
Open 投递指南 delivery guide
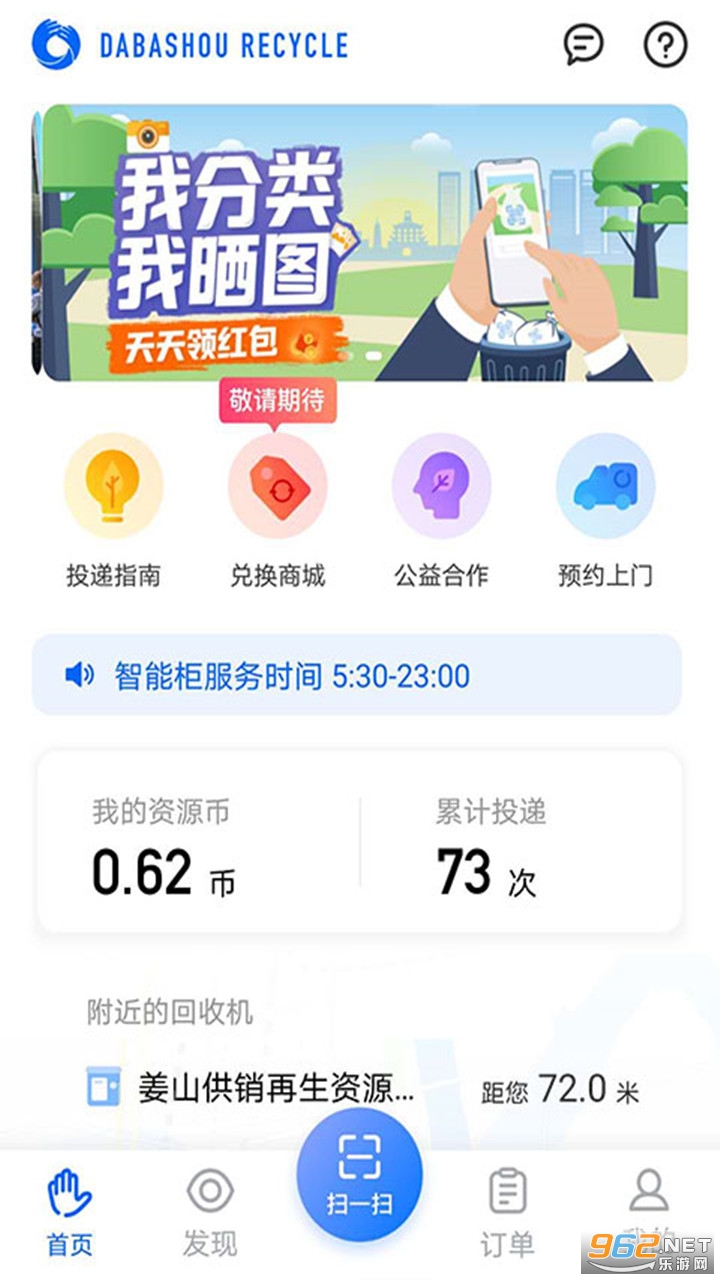[114, 510]
